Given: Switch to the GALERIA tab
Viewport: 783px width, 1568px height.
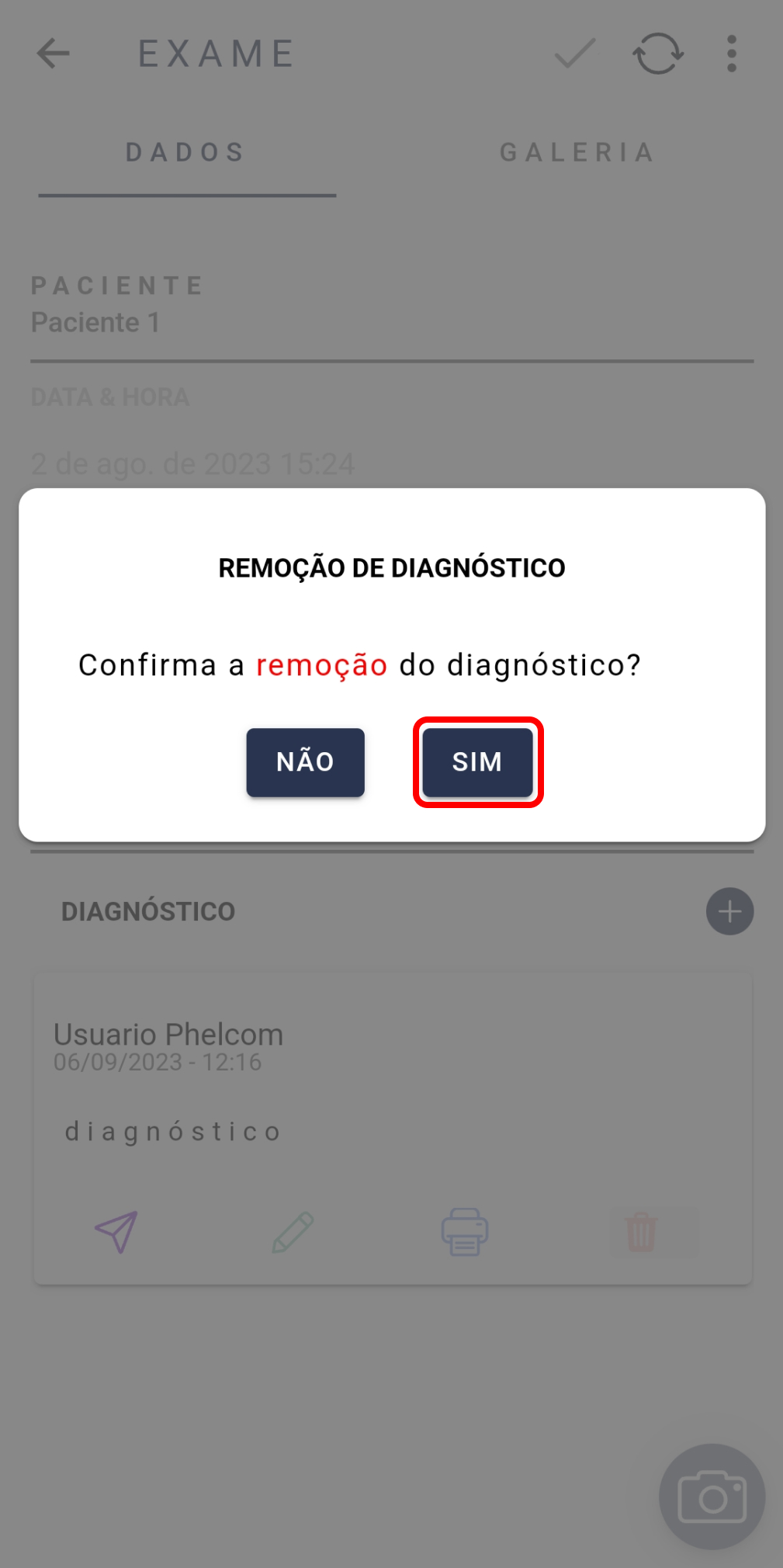Looking at the screenshot, I should [578, 152].
